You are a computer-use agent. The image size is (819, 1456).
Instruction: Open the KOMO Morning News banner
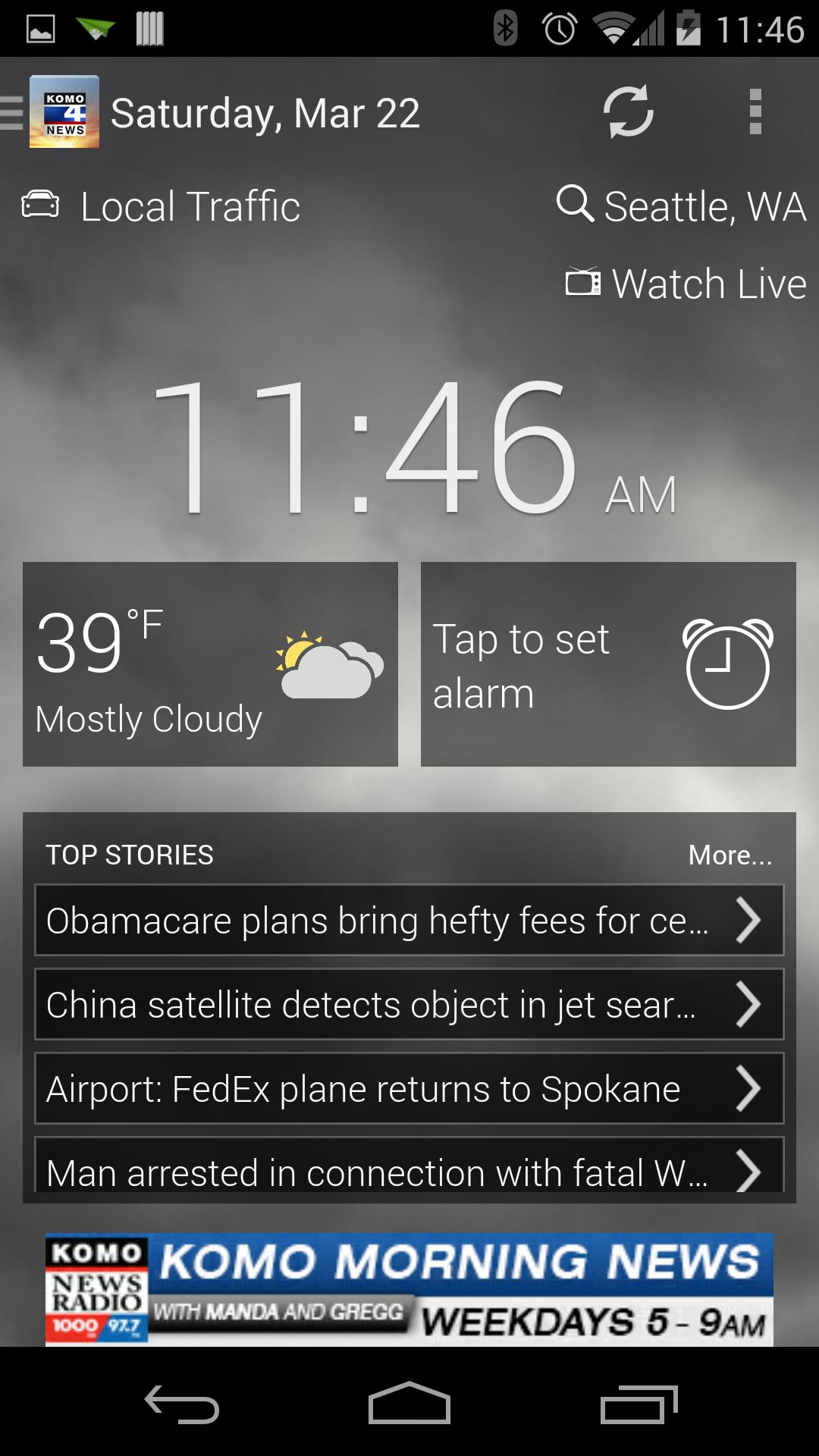pyautogui.click(x=409, y=1289)
